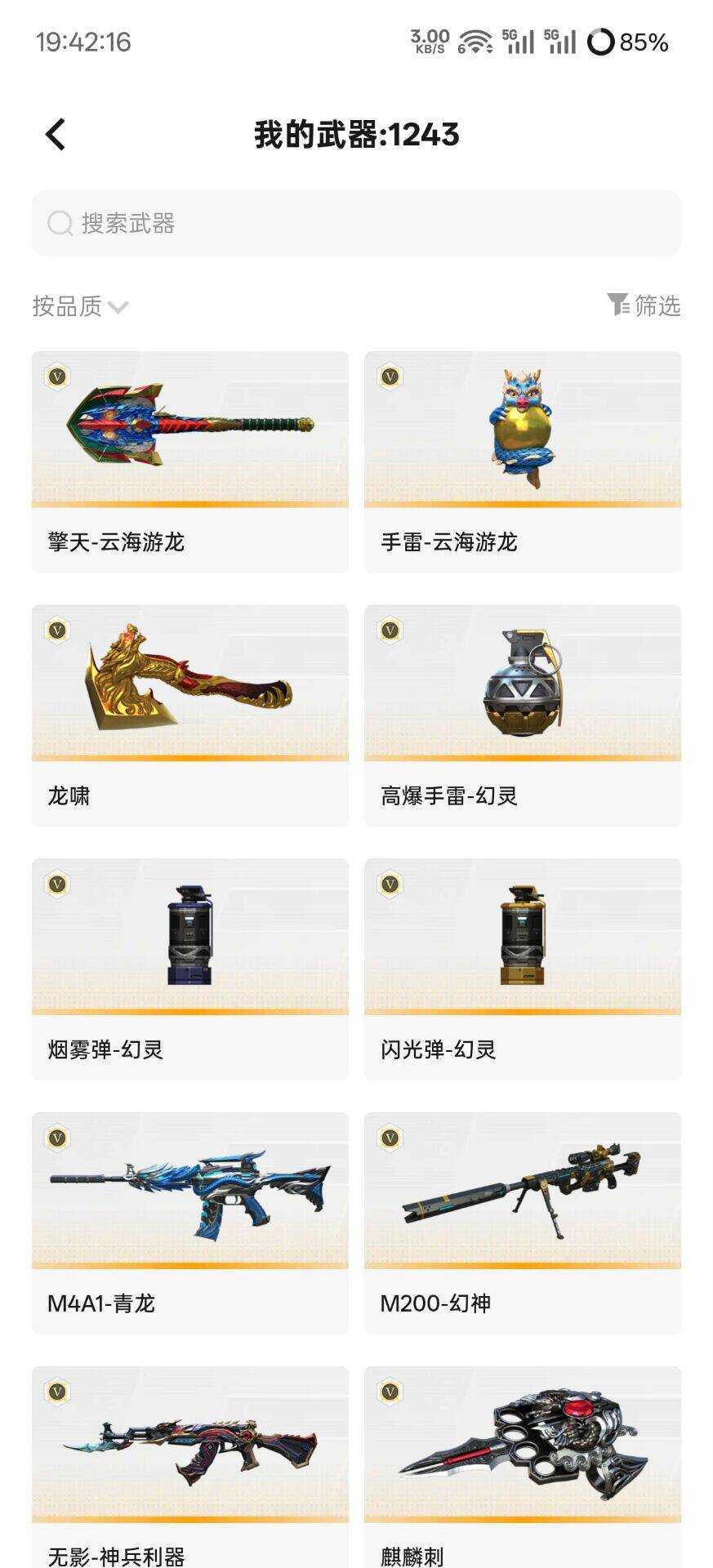The height and width of the screenshot is (1568, 713).
Task: Open the 擎天-云海游龙 weapon card
Action: [190, 462]
